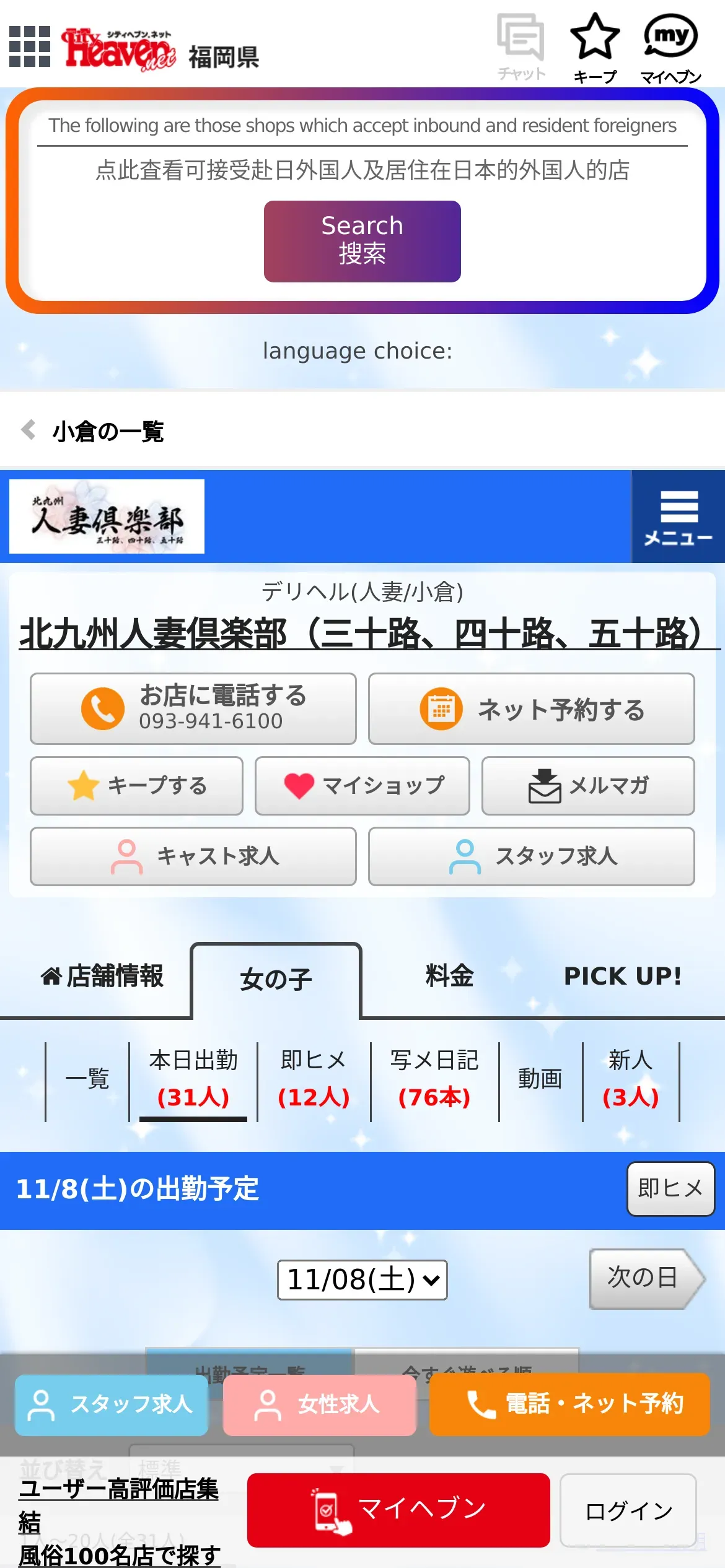Image resolution: width=725 pixels, height=1568 pixels.
Task: Tap the ログイン button
Action: coord(628,1511)
